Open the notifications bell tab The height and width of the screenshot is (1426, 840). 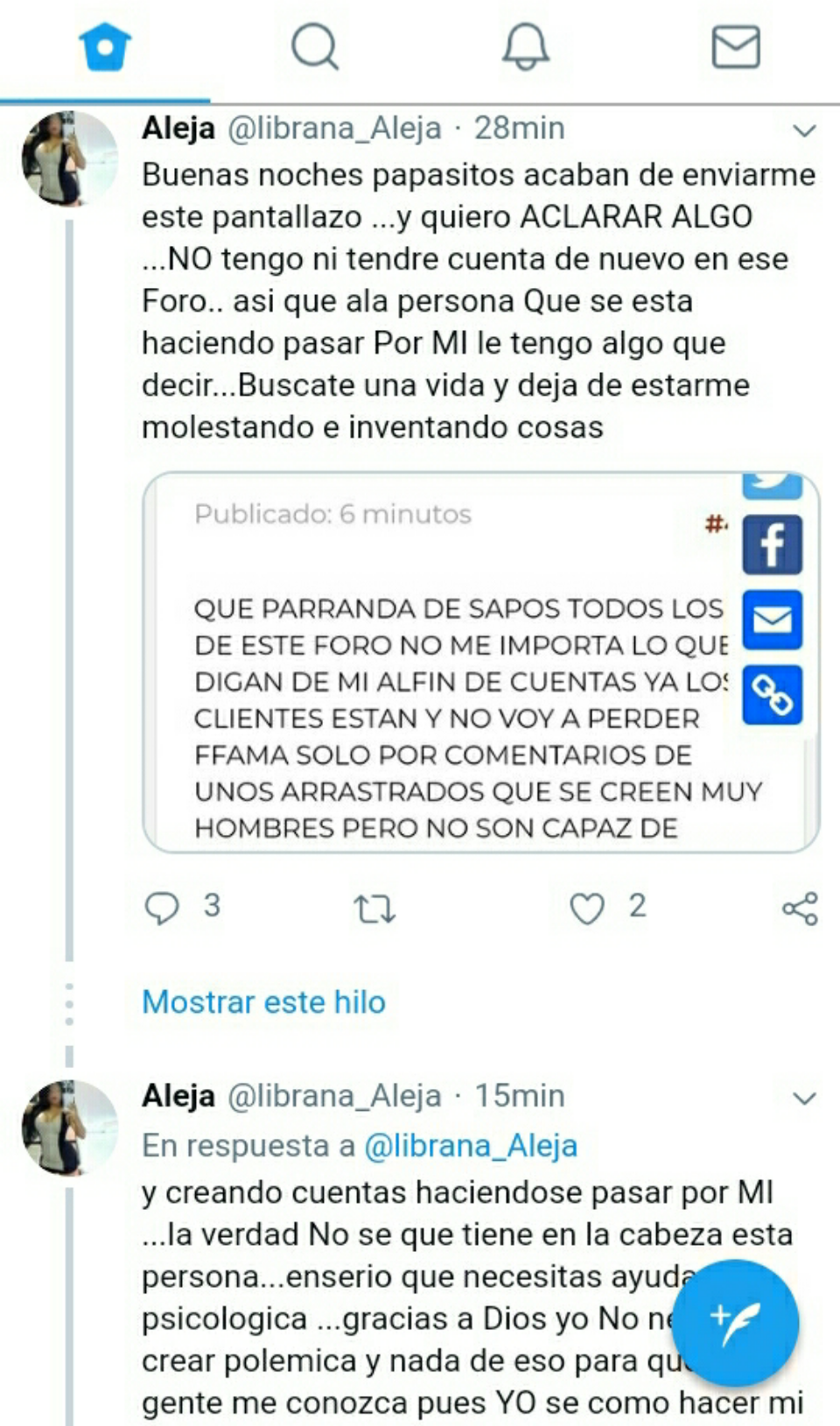pyautogui.click(x=525, y=46)
